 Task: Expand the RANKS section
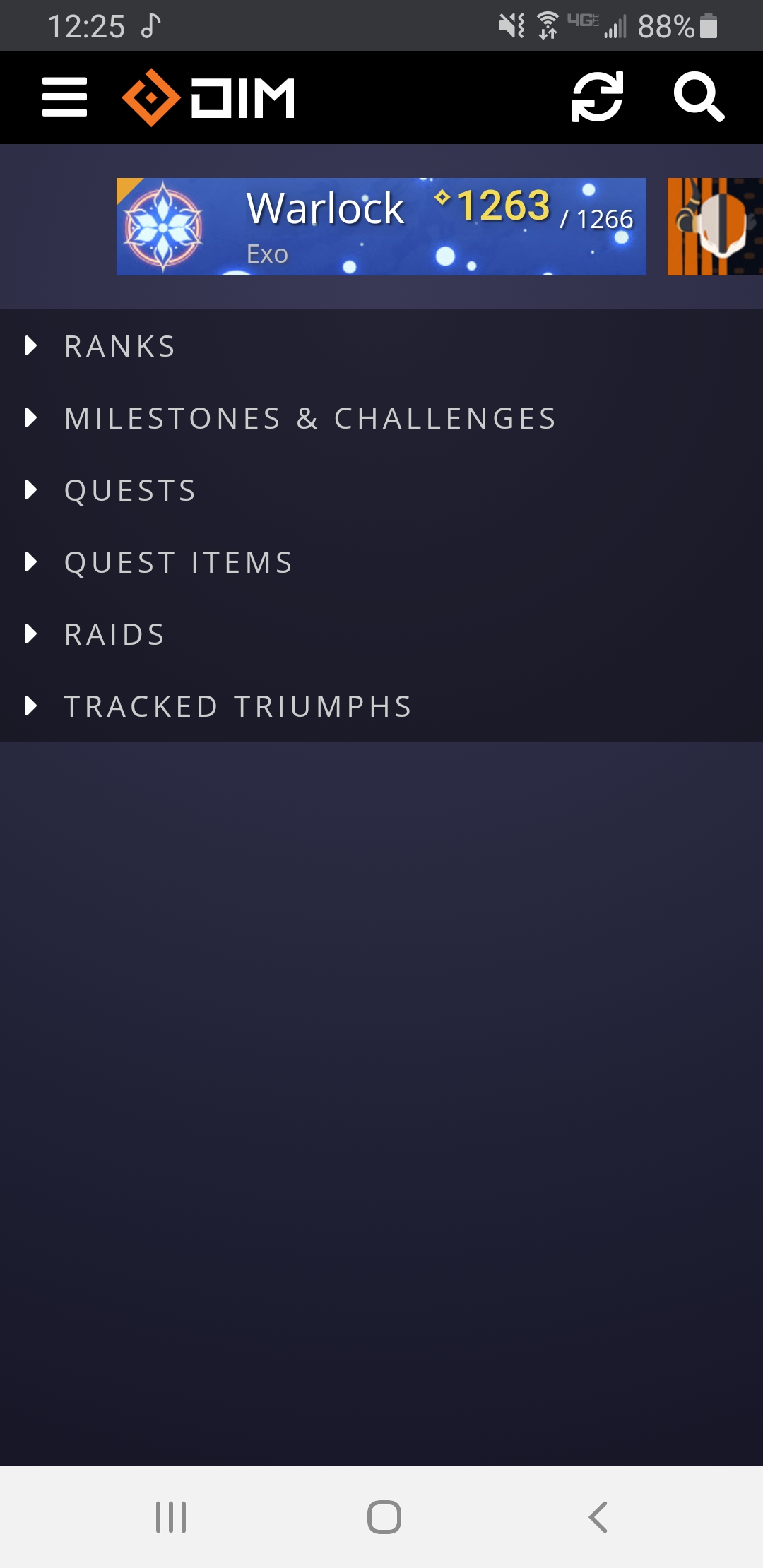tap(119, 346)
